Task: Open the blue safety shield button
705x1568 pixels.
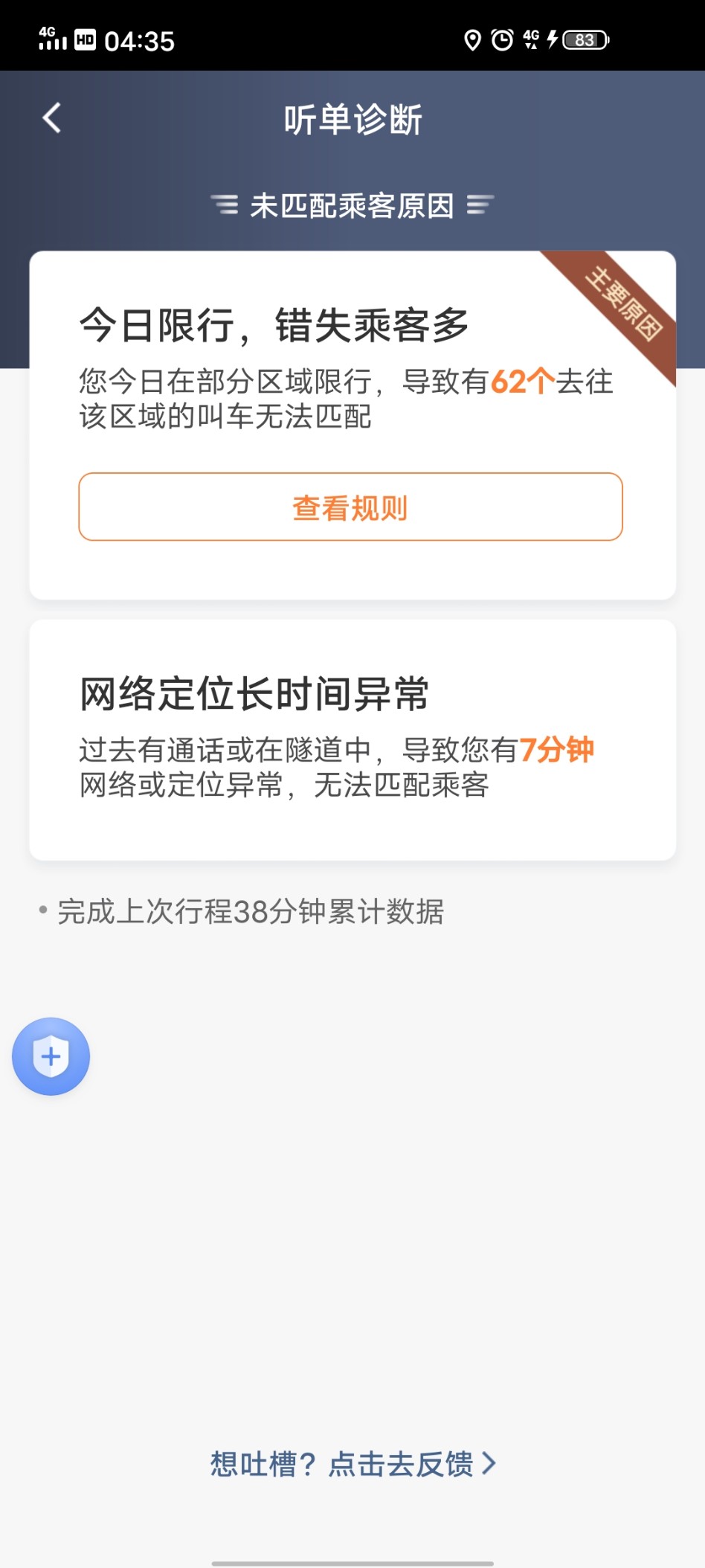Action: pos(51,1056)
